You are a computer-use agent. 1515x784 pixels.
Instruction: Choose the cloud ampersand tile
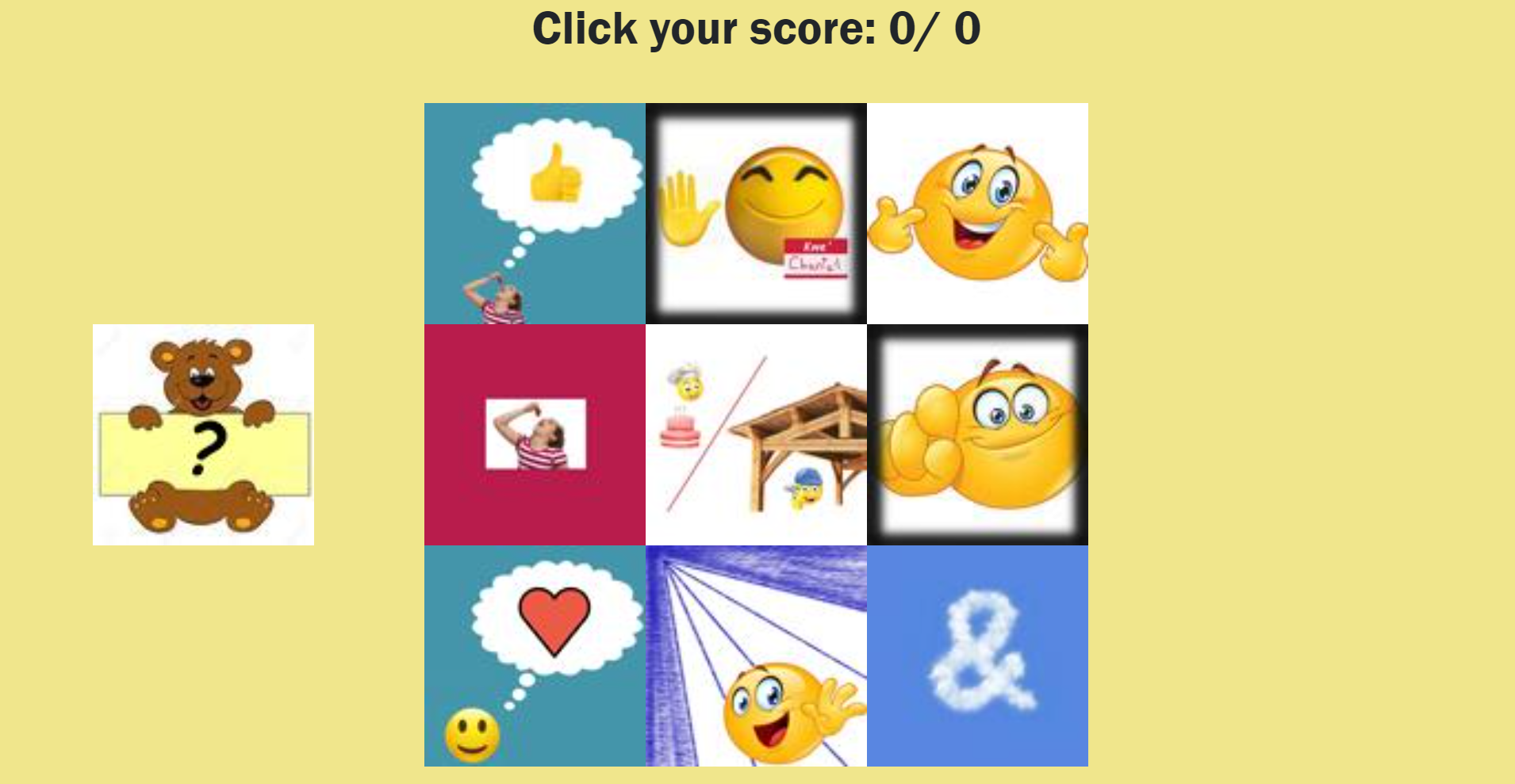pos(977,656)
